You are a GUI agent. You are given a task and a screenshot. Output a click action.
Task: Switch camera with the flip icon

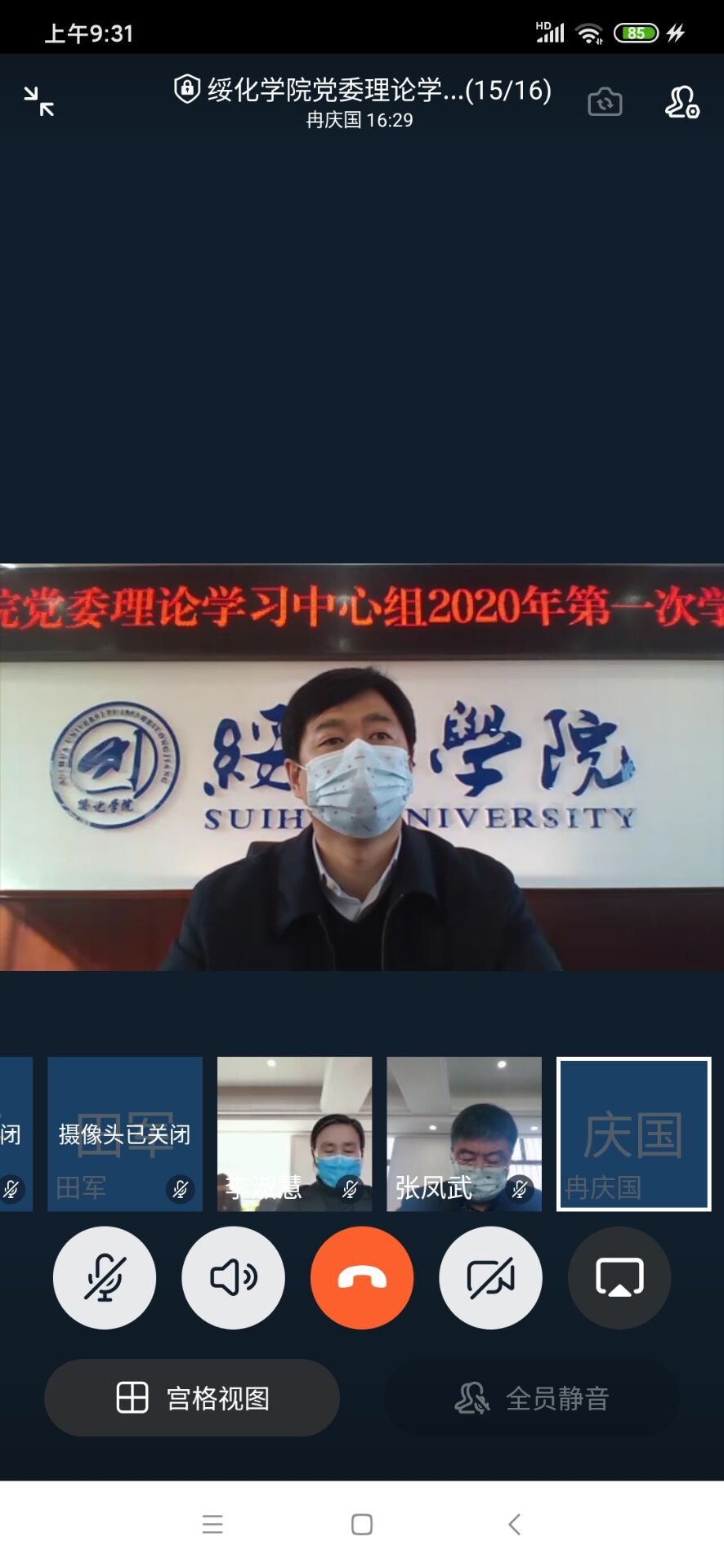point(605,102)
